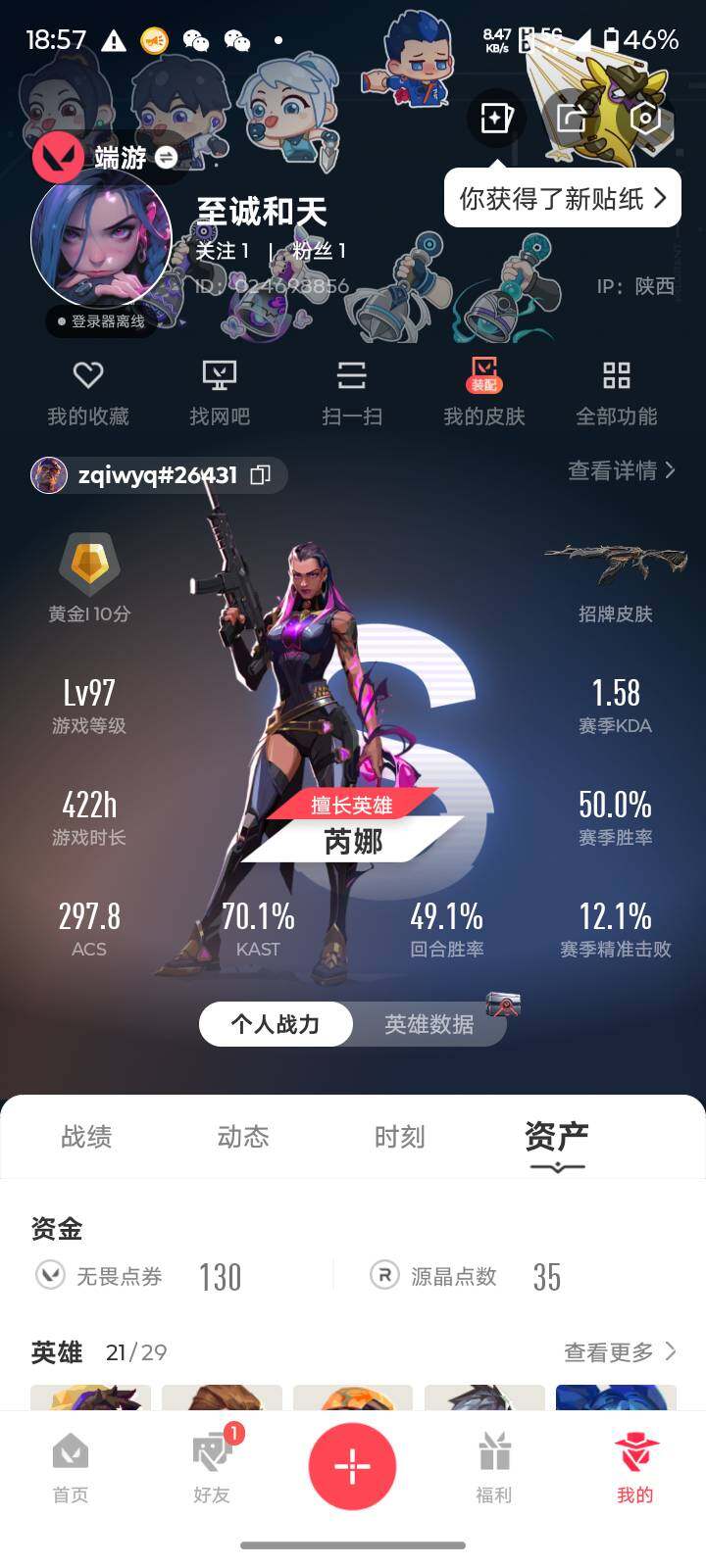Open the 你获得了新贴纸 notice
The width and height of the screenshot is (706, 1568).
pos(563,199)
